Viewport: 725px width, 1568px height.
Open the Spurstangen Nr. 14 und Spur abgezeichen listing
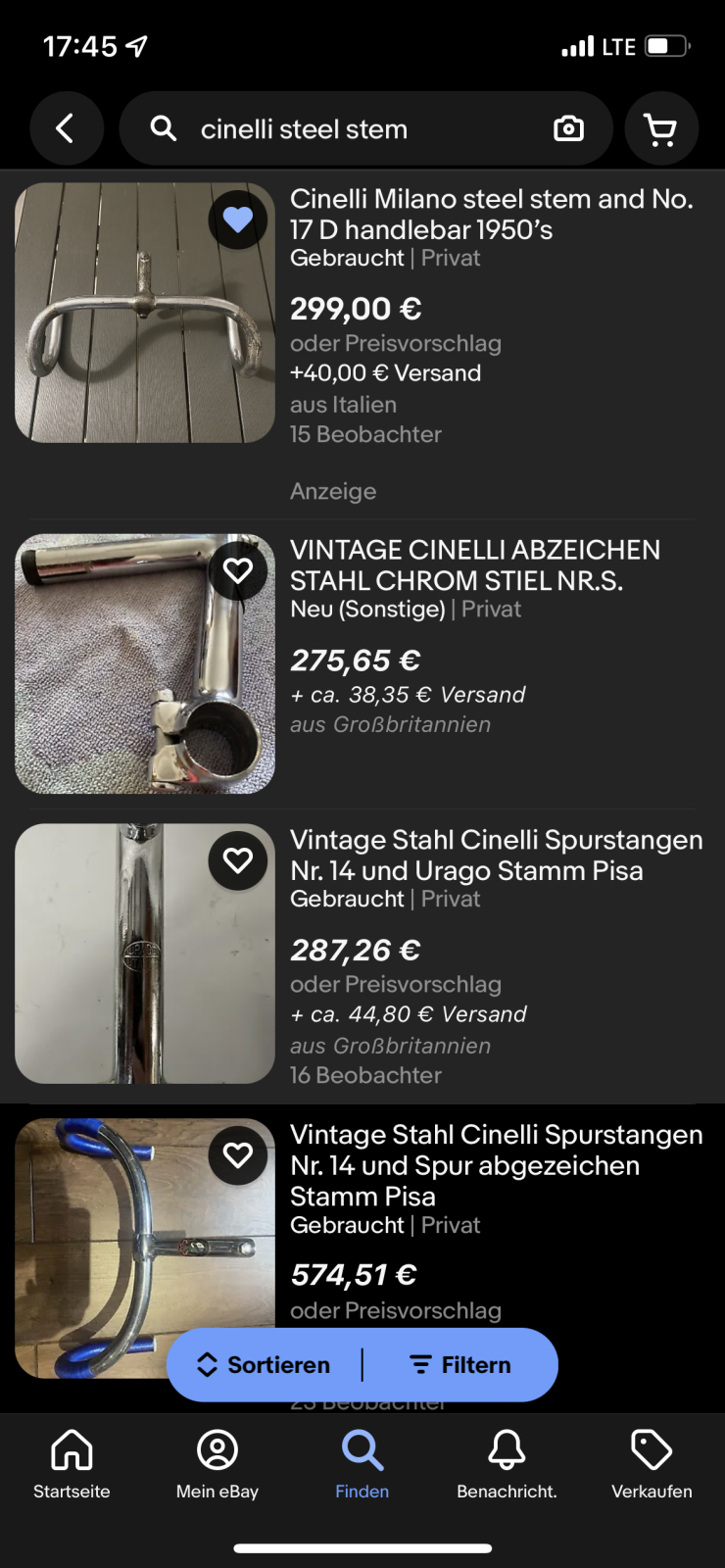click(496, 1165)
